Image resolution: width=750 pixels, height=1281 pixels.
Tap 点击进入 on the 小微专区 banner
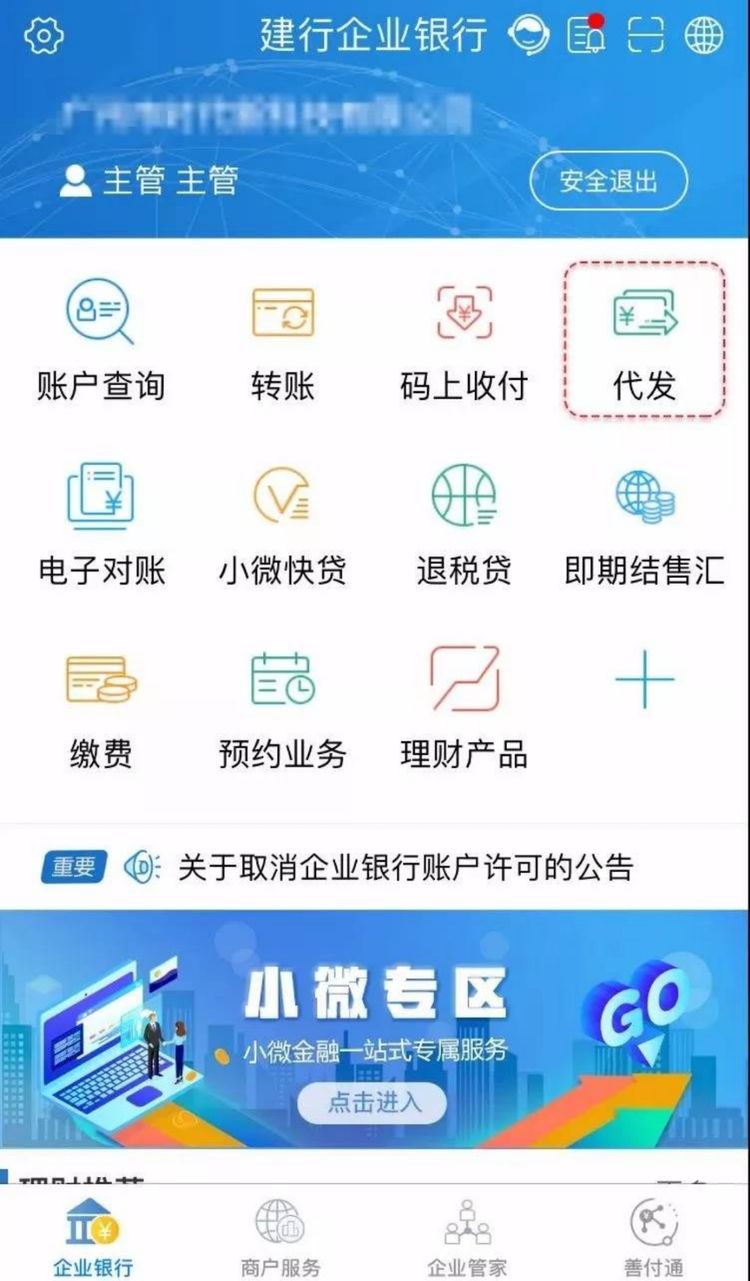click(x=372, y=1102)
